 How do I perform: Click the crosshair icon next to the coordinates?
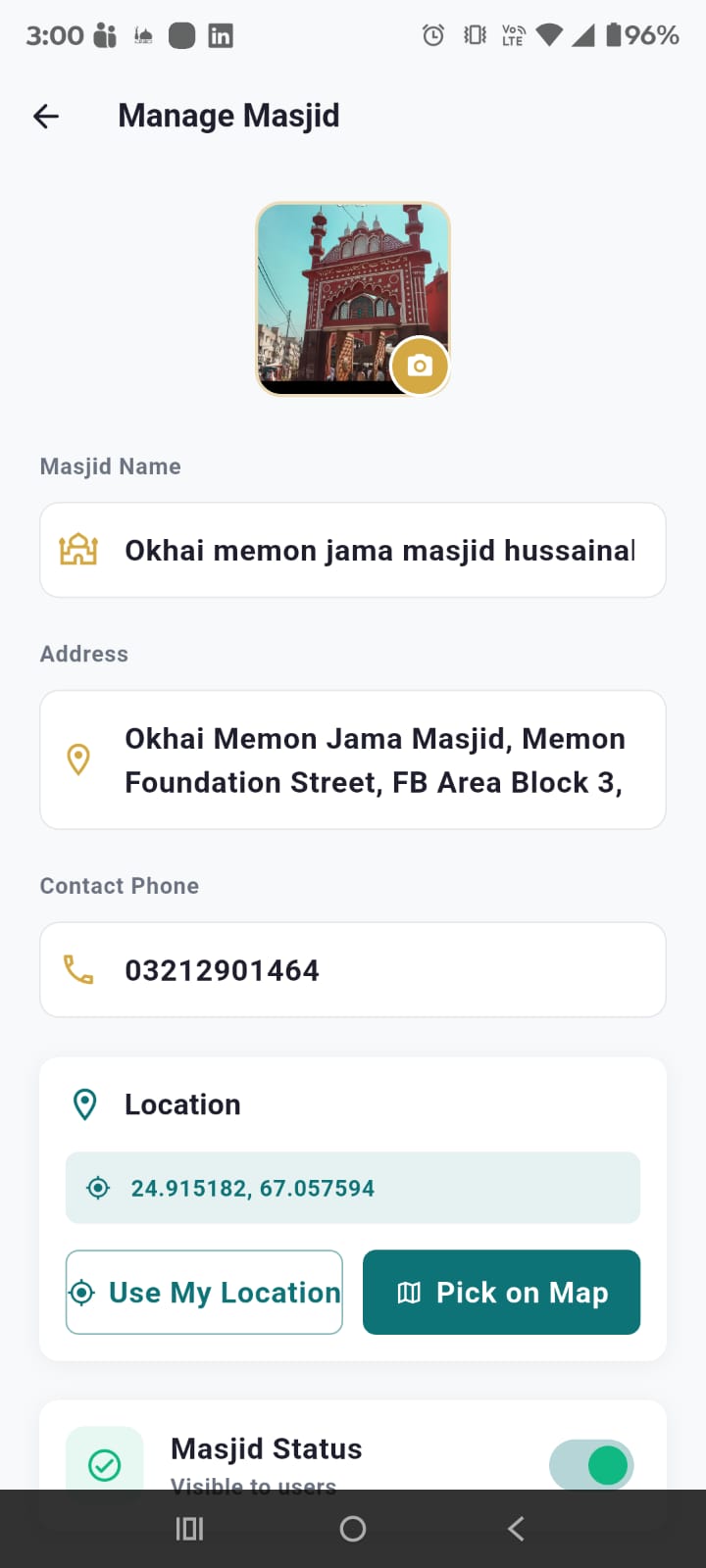coord(97,1188)
